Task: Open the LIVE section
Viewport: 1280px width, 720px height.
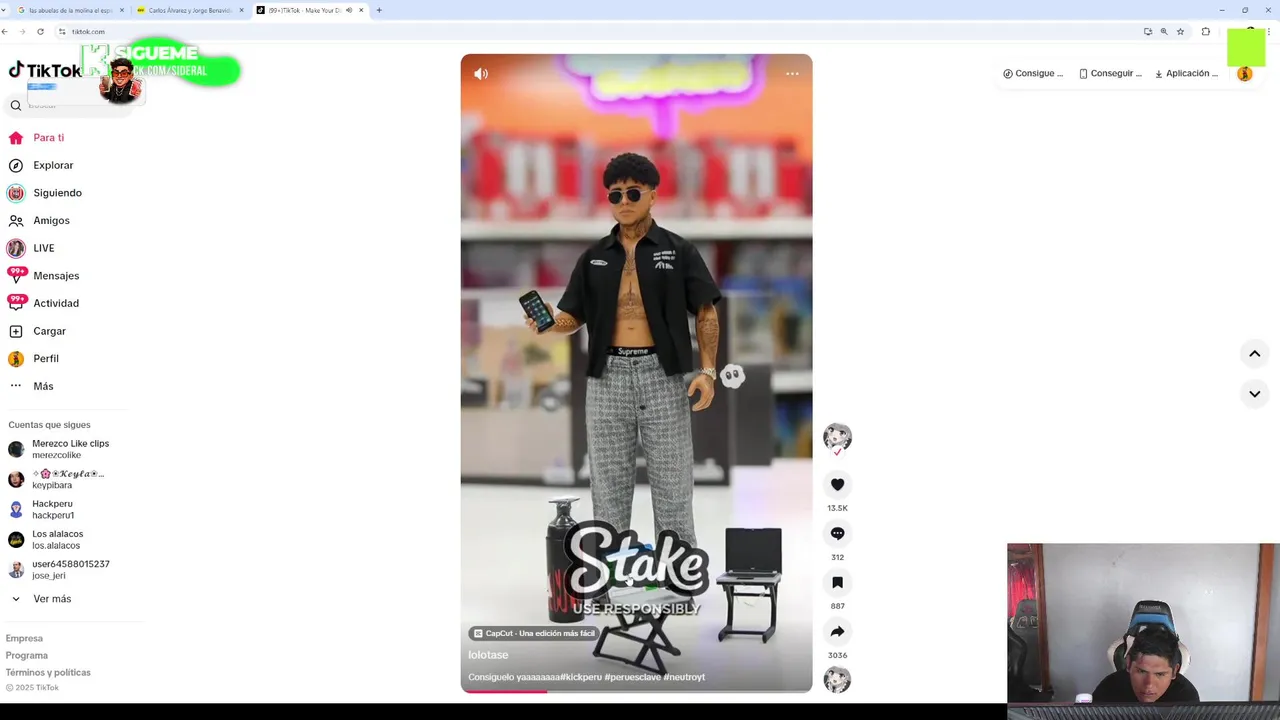Action: [x=43, y=248]
